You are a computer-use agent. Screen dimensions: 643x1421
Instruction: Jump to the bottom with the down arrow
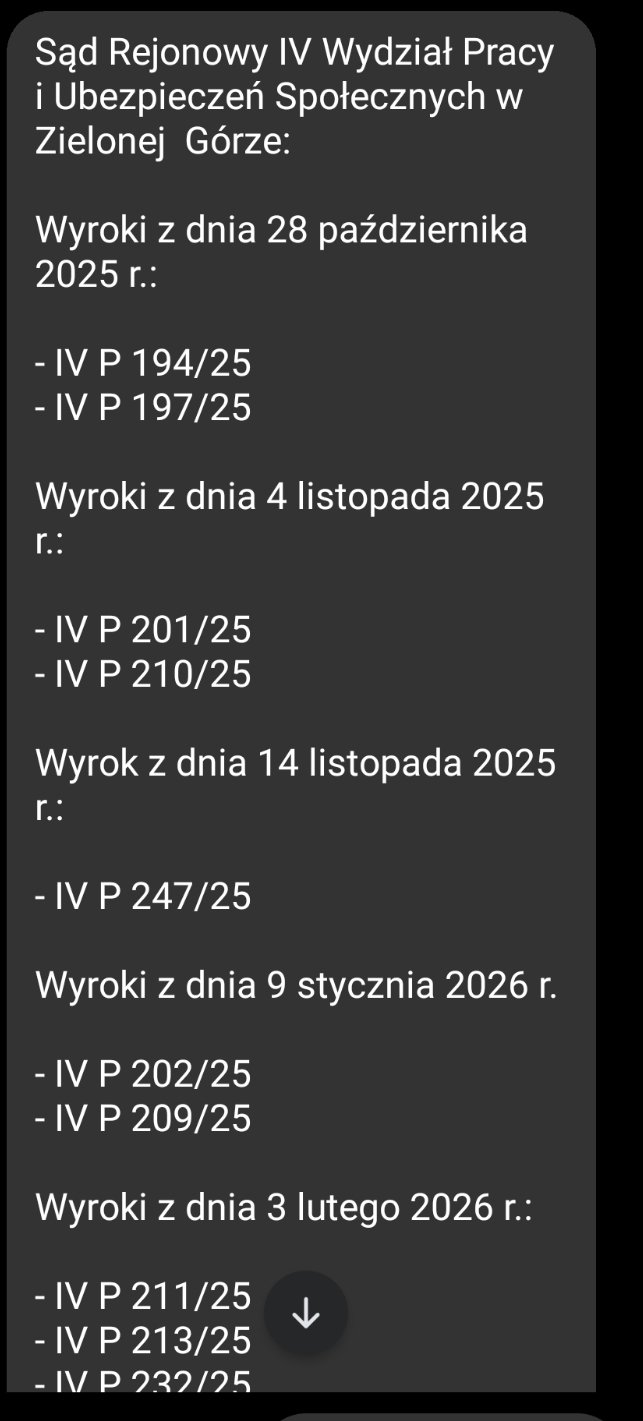click(306, 1313)
